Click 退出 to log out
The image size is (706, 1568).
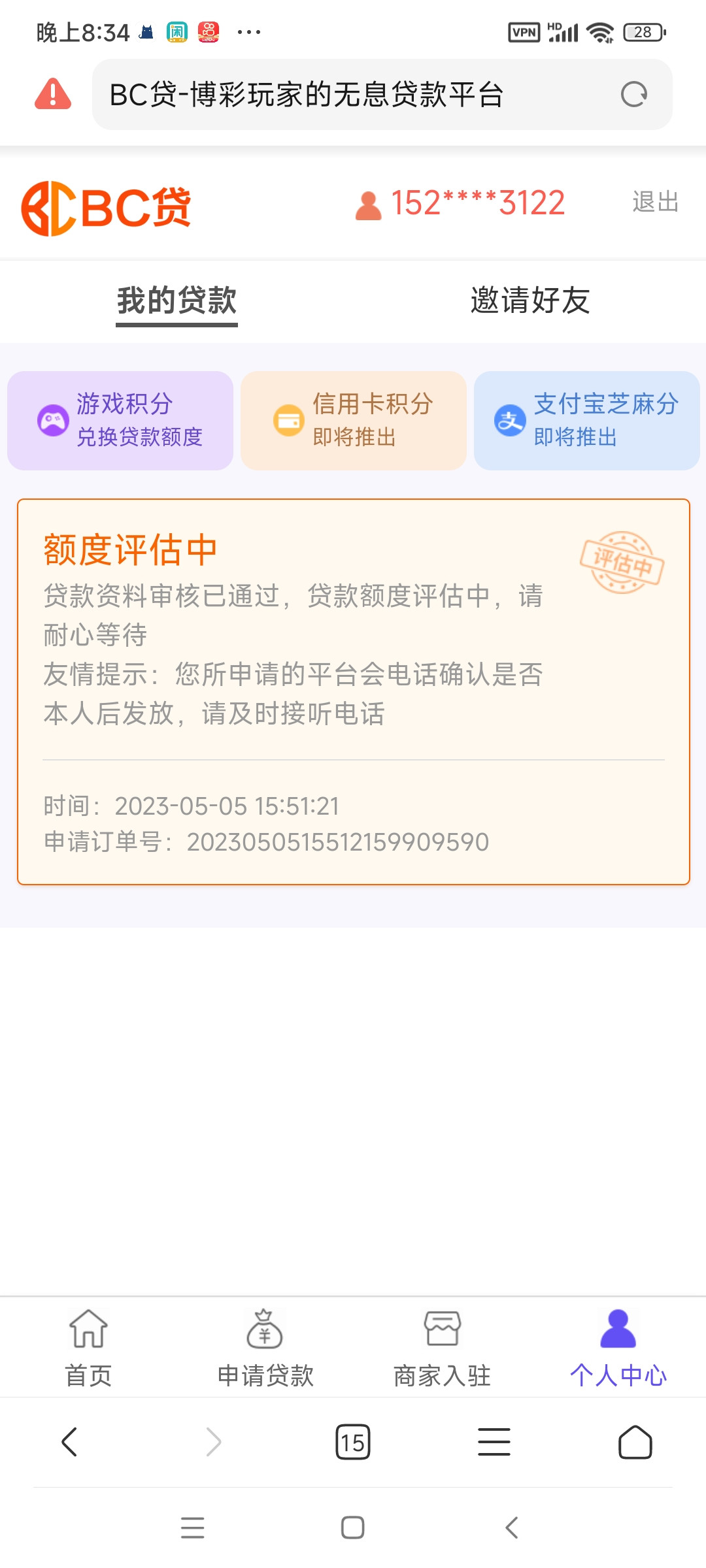click(x=656, y=204)
